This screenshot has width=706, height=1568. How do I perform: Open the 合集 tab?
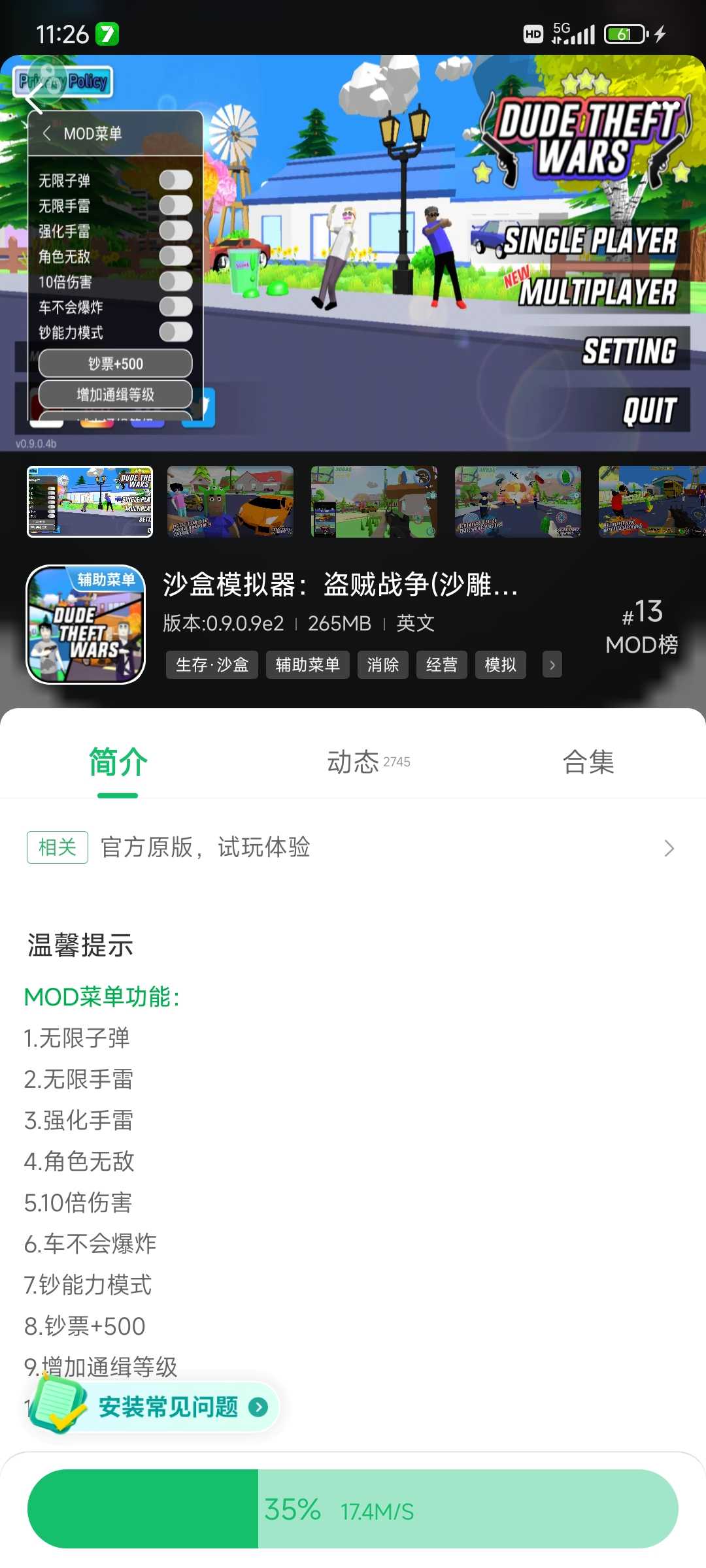(588, 762)
